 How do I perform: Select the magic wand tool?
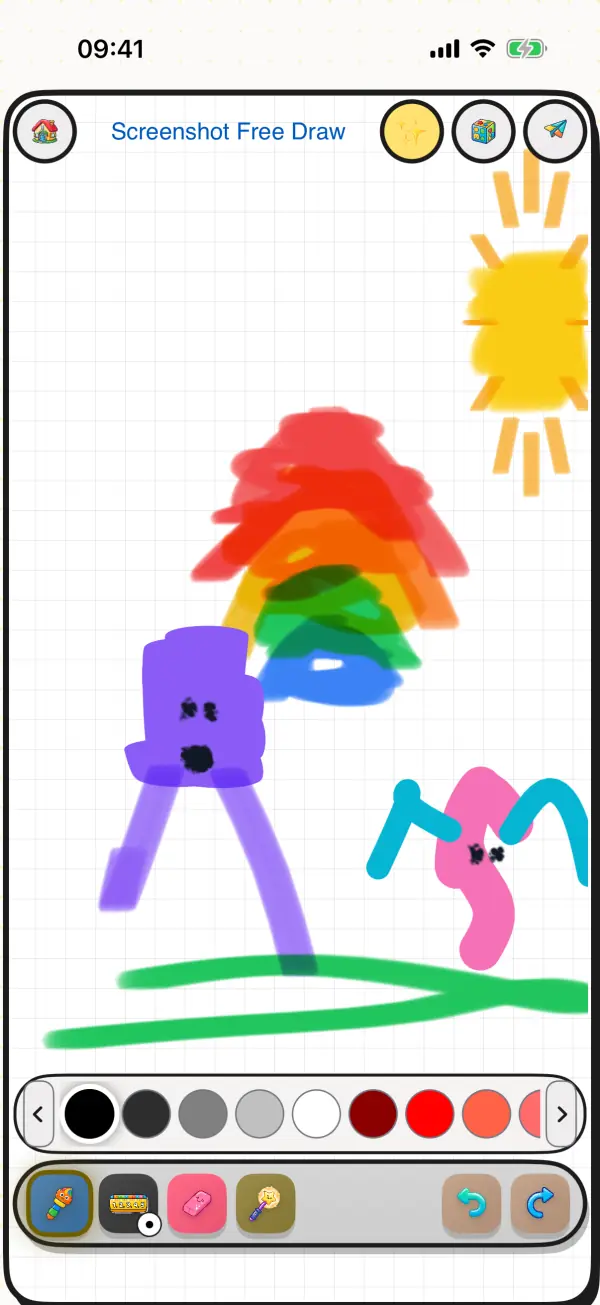pyautogui.click(x=265, y=1203)
